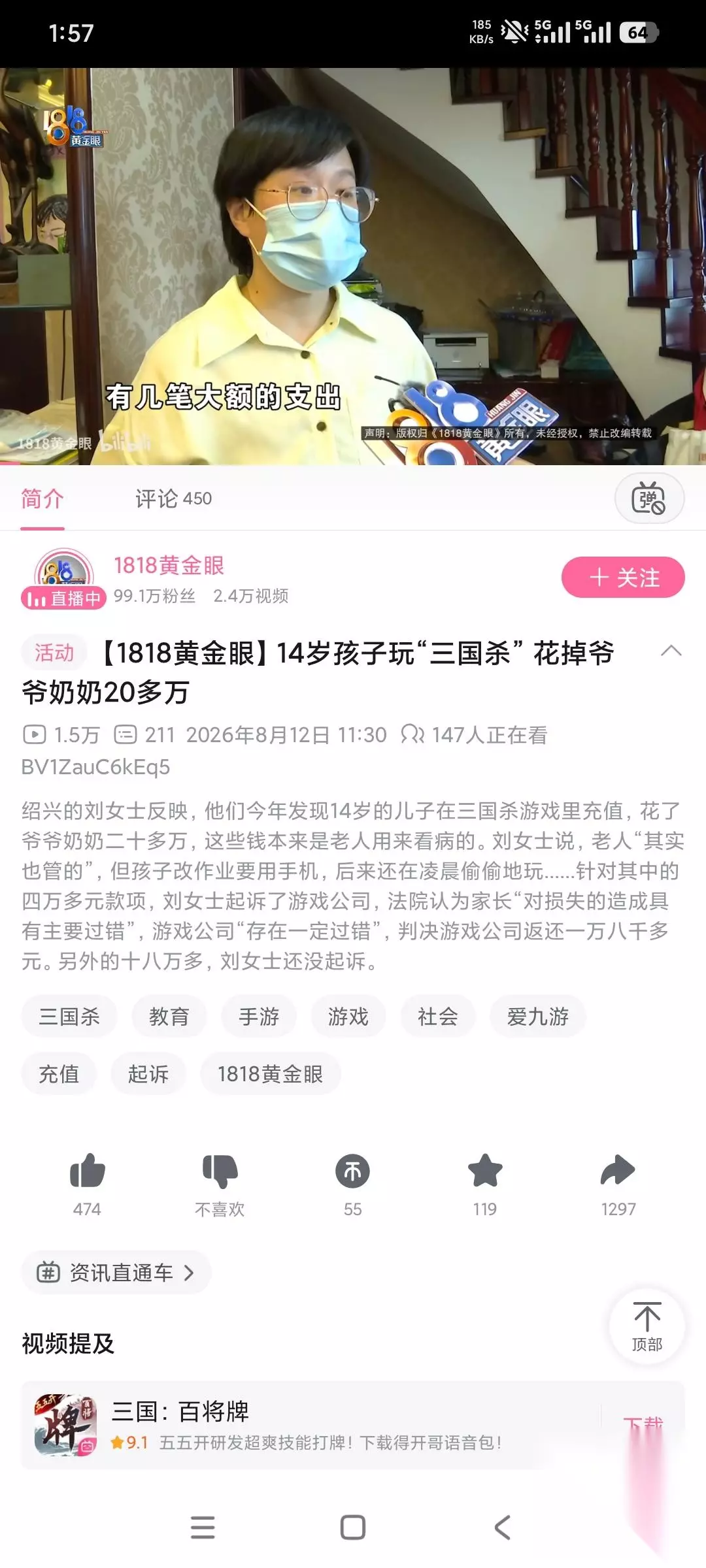The height and width of the screenshot is (1568, 706).
Task: Collapse the video description arrow
Action: [x=671, y=651]
